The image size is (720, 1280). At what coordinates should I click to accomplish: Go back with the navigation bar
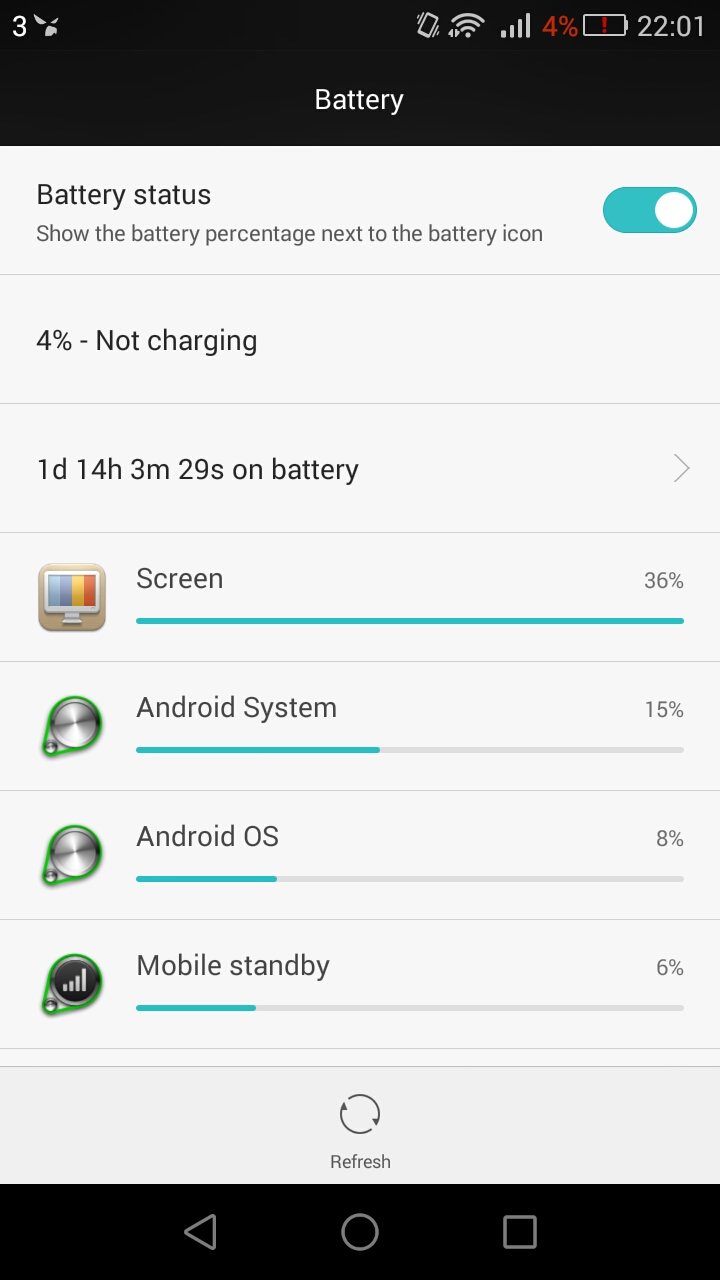pos(200,1232)
